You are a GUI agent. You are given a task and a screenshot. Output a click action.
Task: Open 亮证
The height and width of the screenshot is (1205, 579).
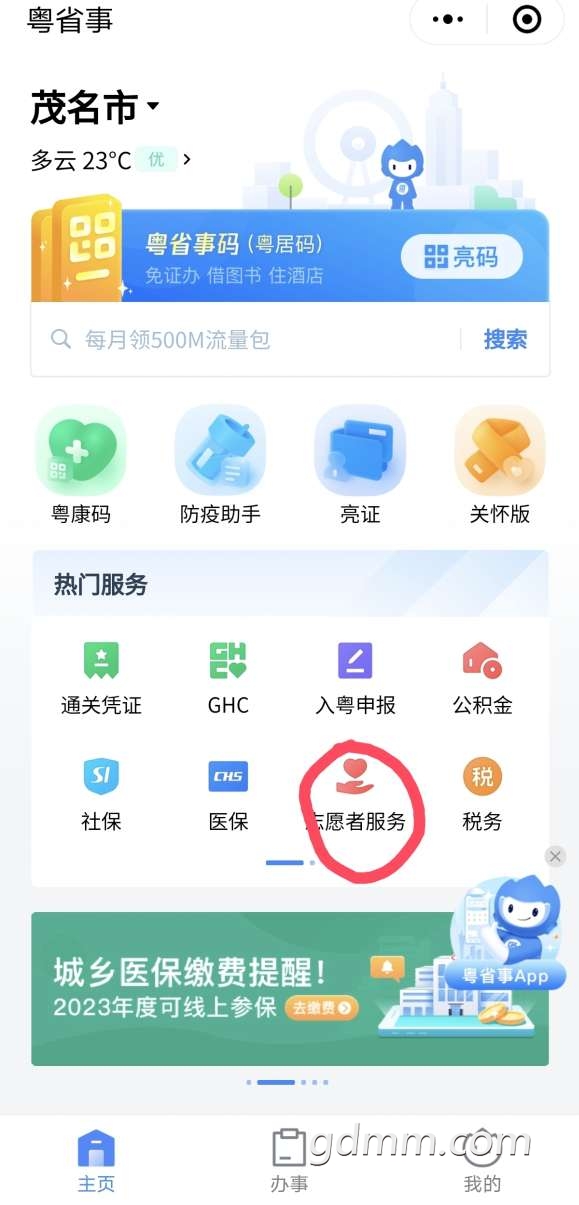(360, 466)
